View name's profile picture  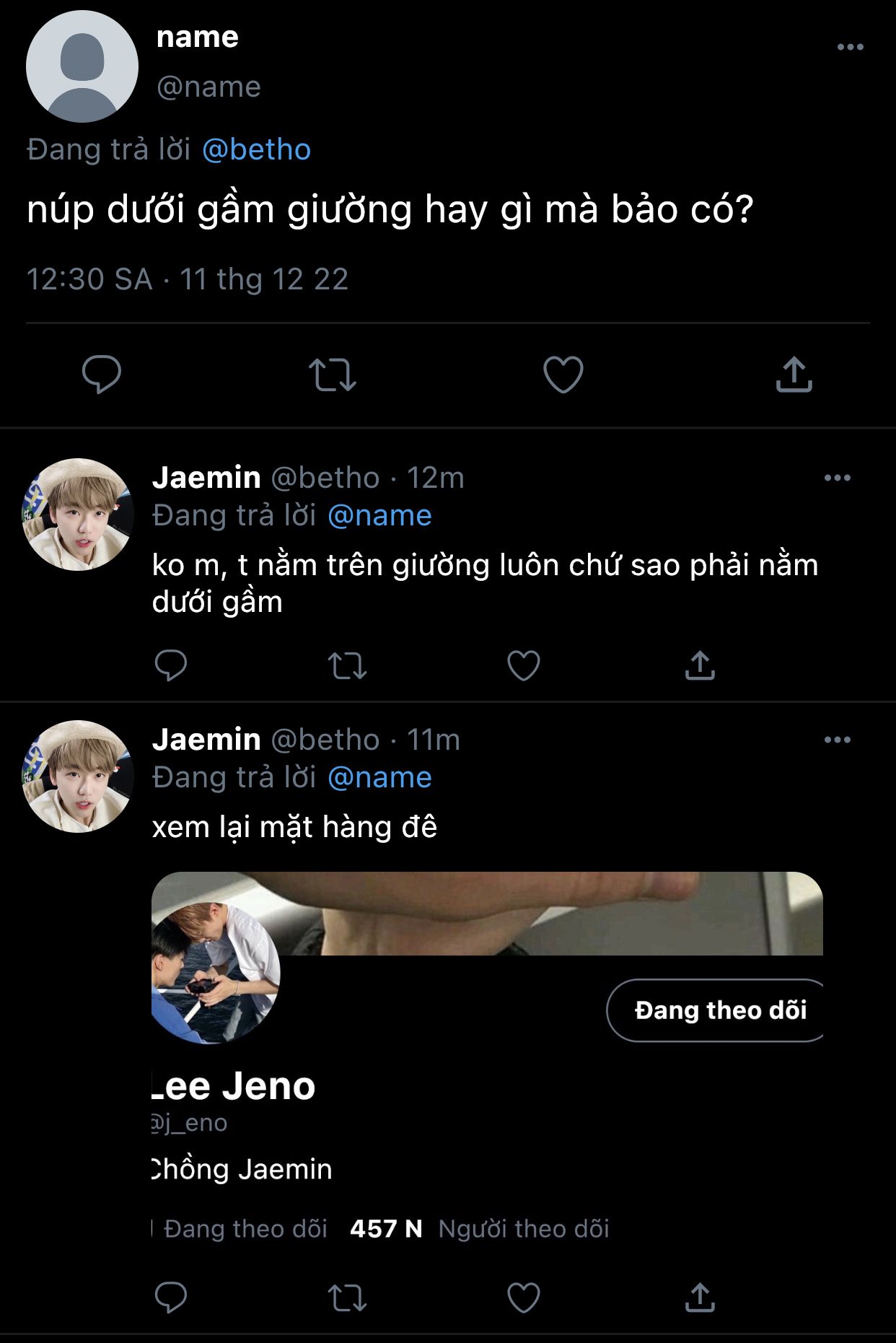tap(82, 66)
